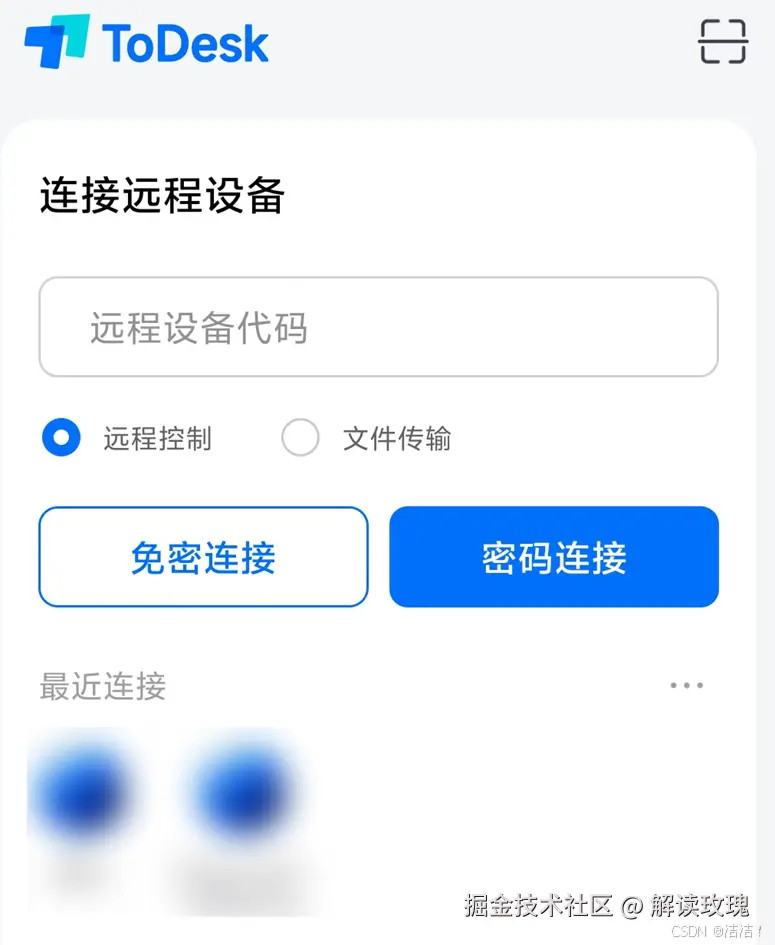Screen dimensions: 775x945
Task: Tap the 最近连接 section header
Action: (x=103, y=687)
